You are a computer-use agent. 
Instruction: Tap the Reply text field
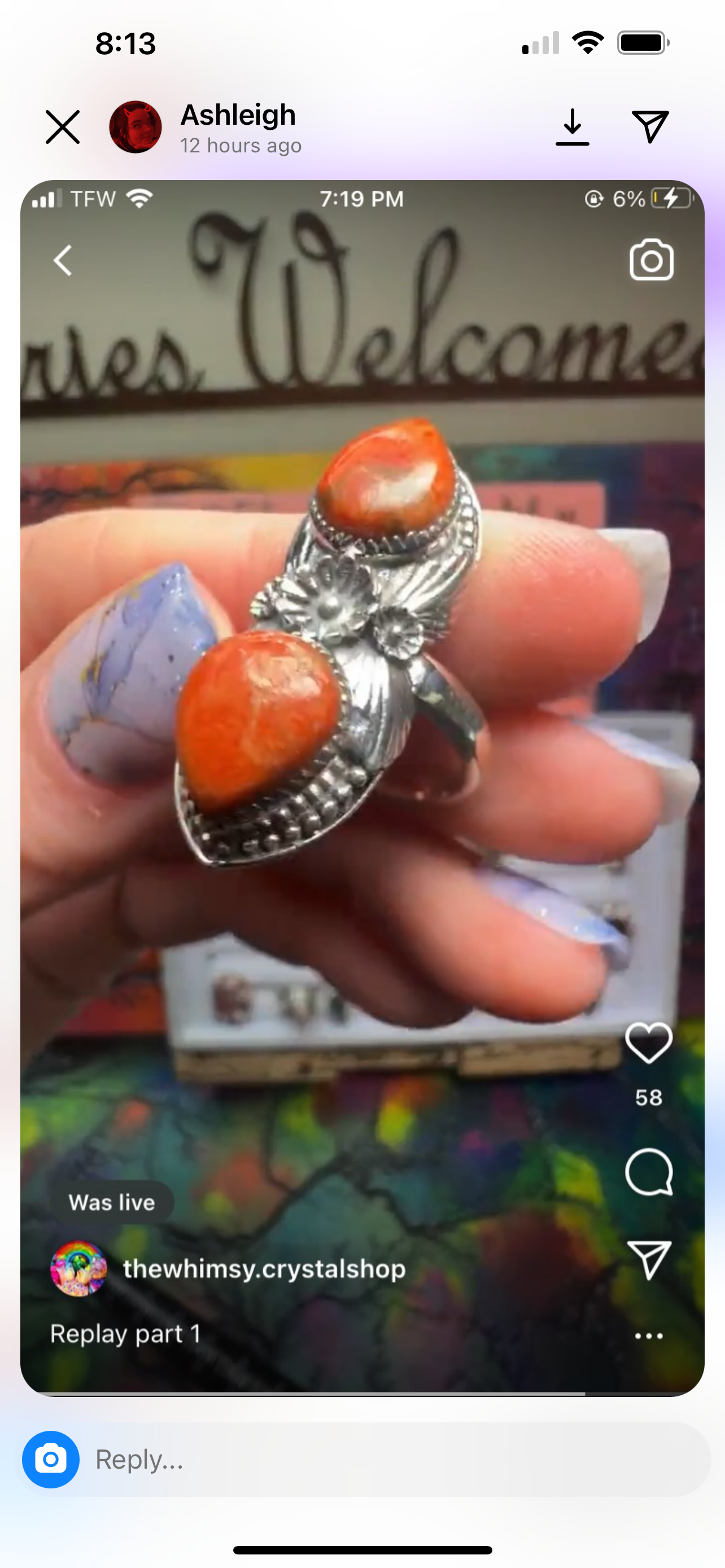coord(390,1460)
